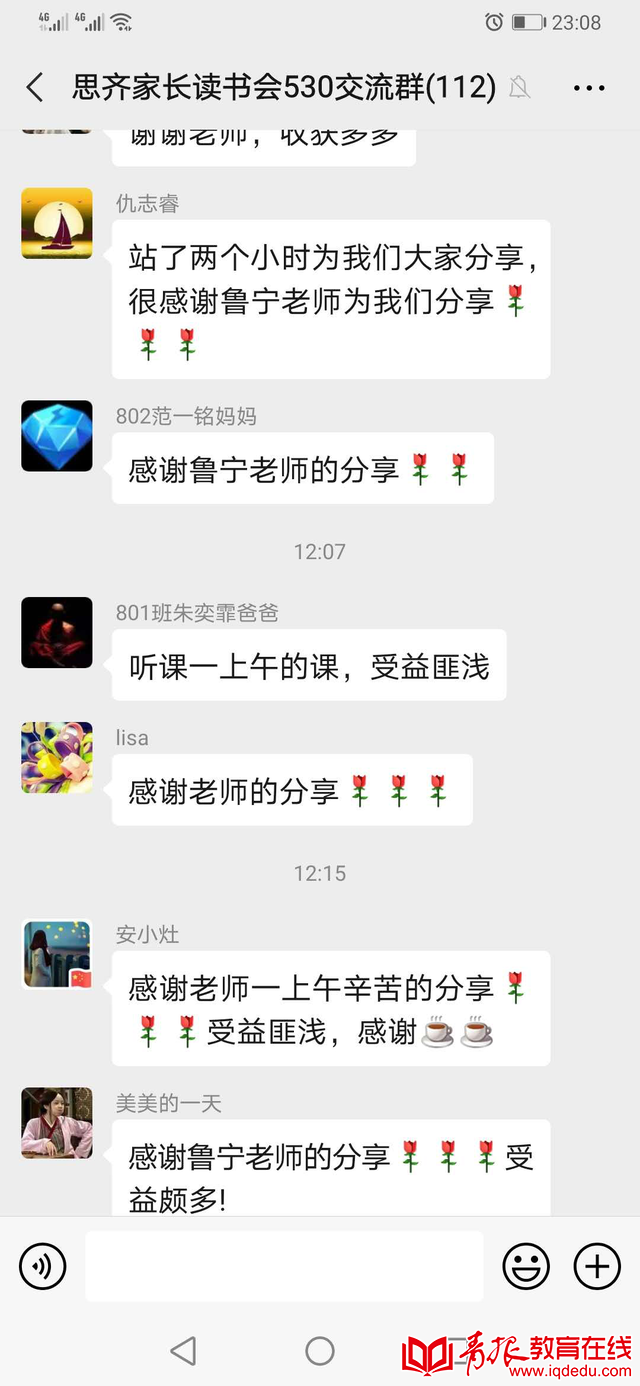
Task: Go back from the group chat
Action: click(x=35, y=88)
